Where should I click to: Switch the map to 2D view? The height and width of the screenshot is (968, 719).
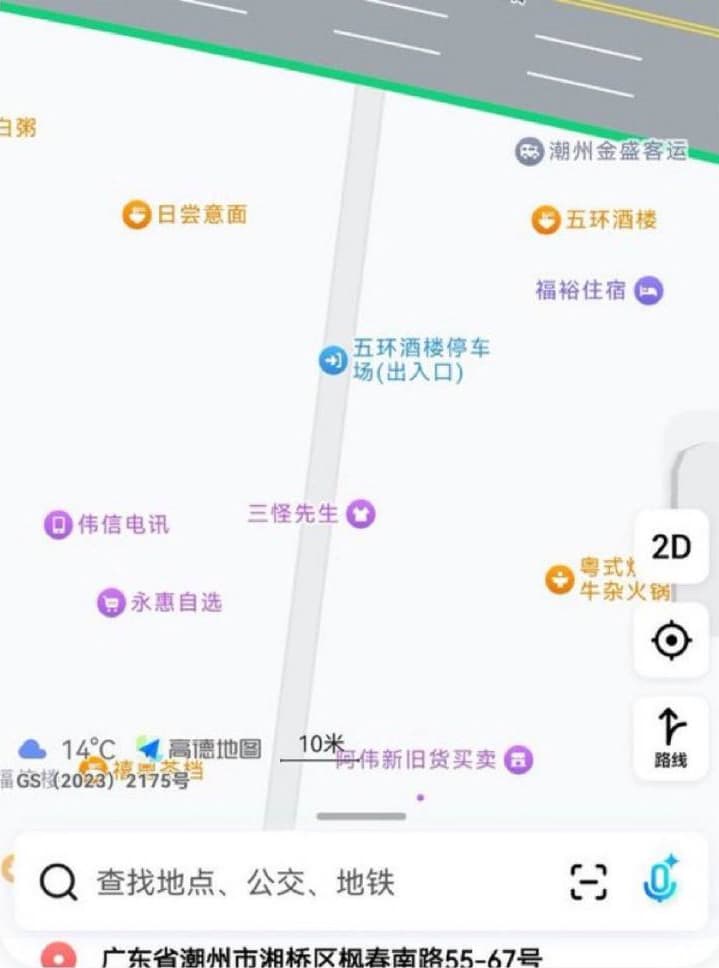tap(671, 547)
